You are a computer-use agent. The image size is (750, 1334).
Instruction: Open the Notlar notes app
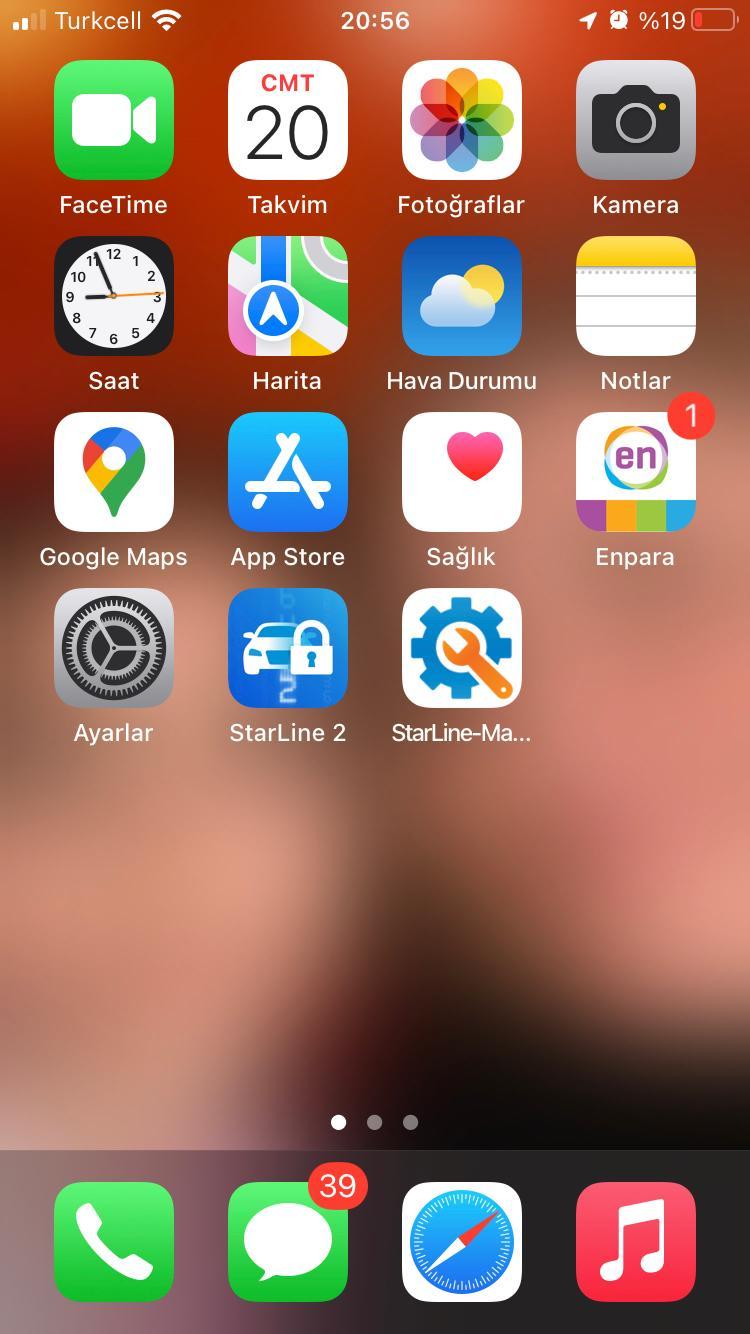[x=636, y=296]
